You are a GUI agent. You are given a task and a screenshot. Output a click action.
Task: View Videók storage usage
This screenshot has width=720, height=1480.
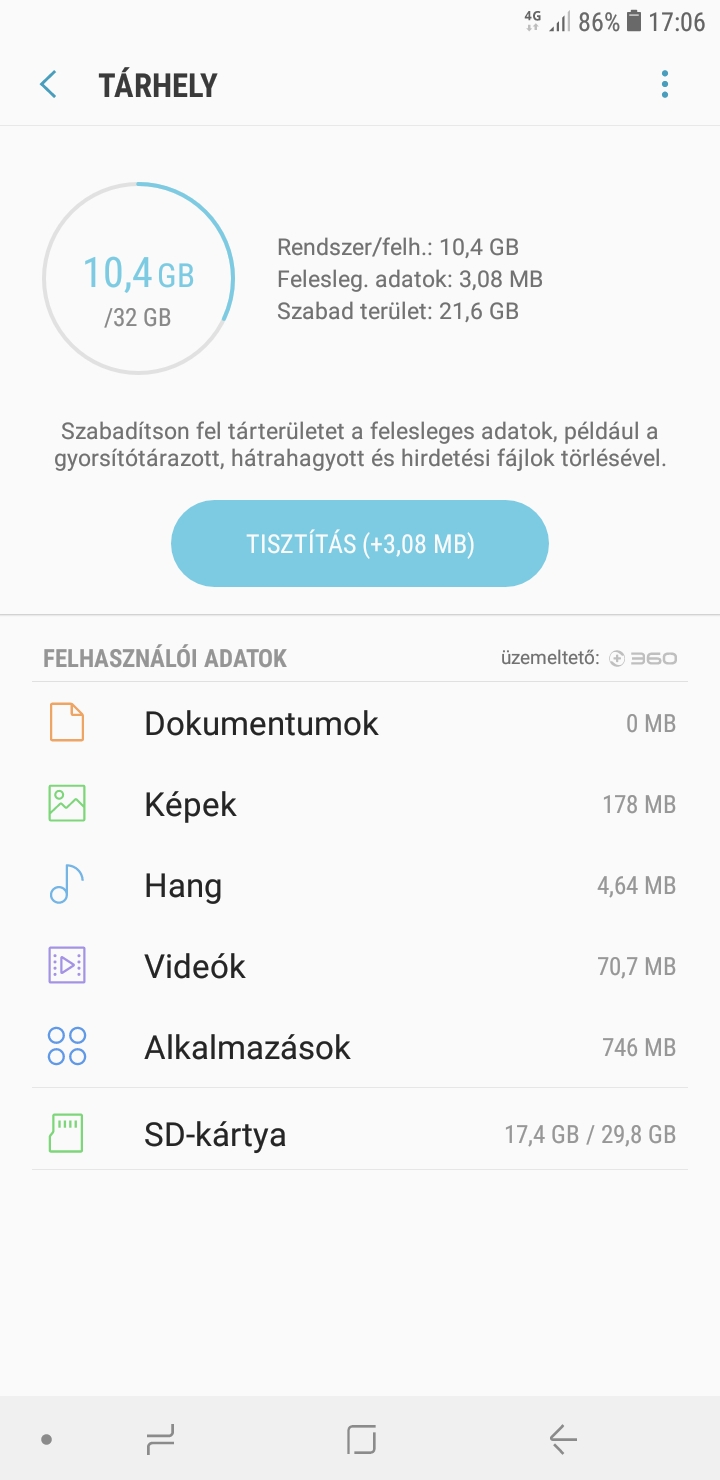pos(360,966)
